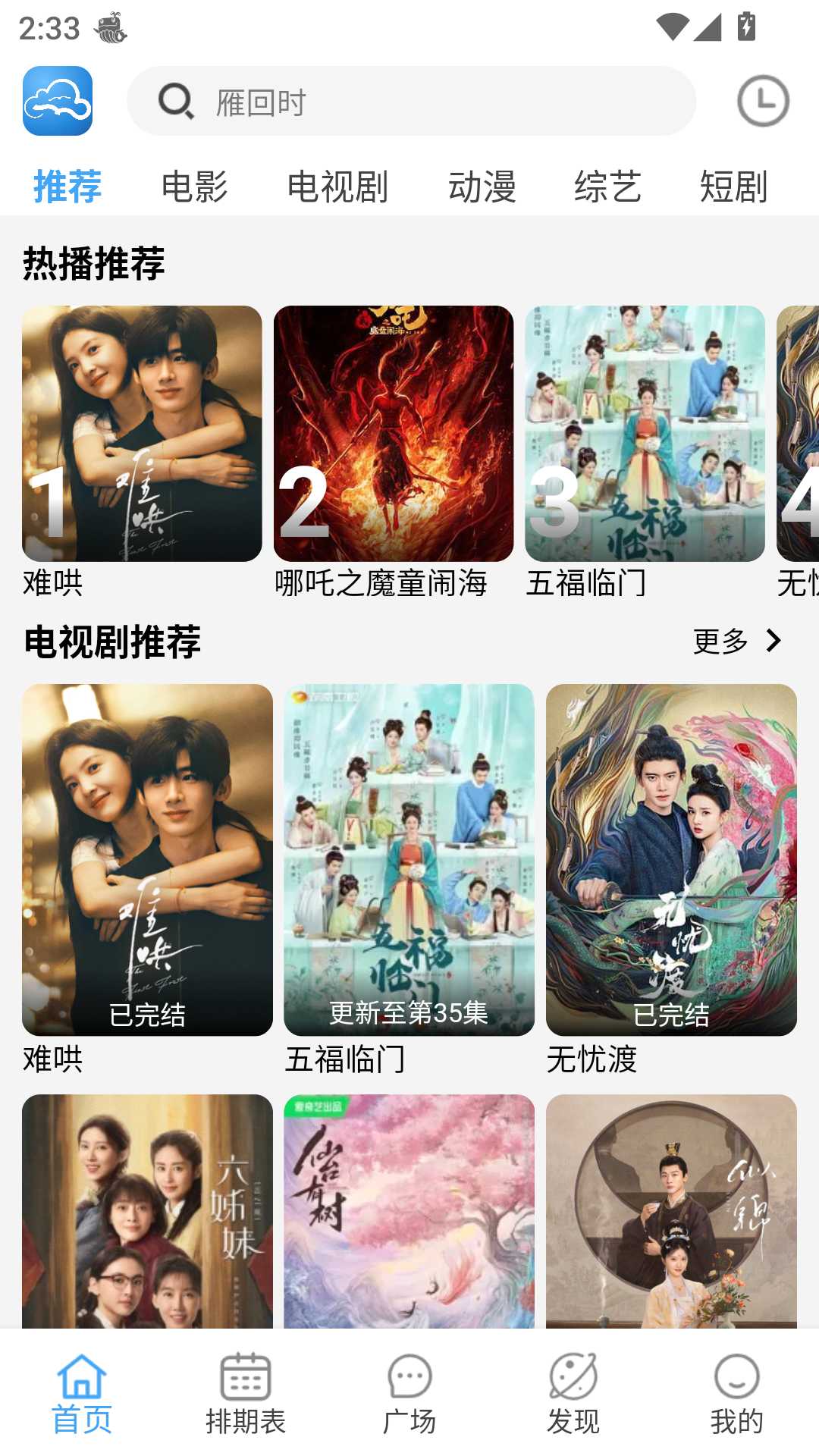The width and height of the screenshot is (819, 1456).
Task: Open 哪吒之魔童闹海 ranked number 2
Action: click(393, 434)
